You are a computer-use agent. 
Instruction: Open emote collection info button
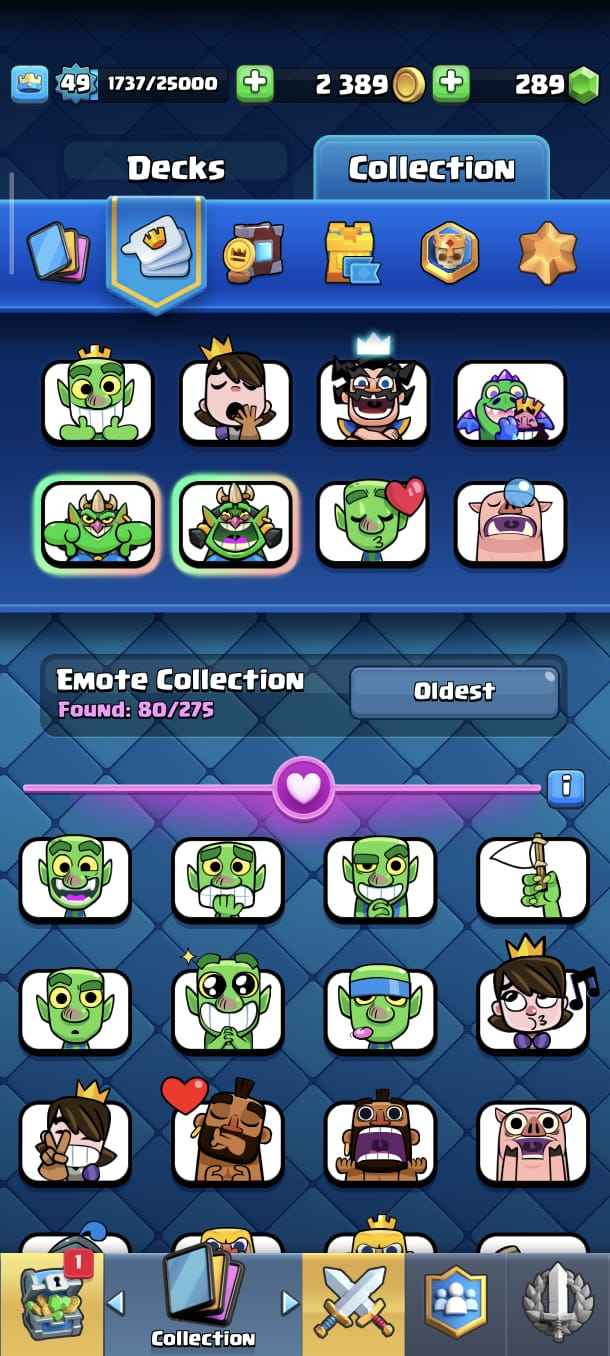point(565,787)
